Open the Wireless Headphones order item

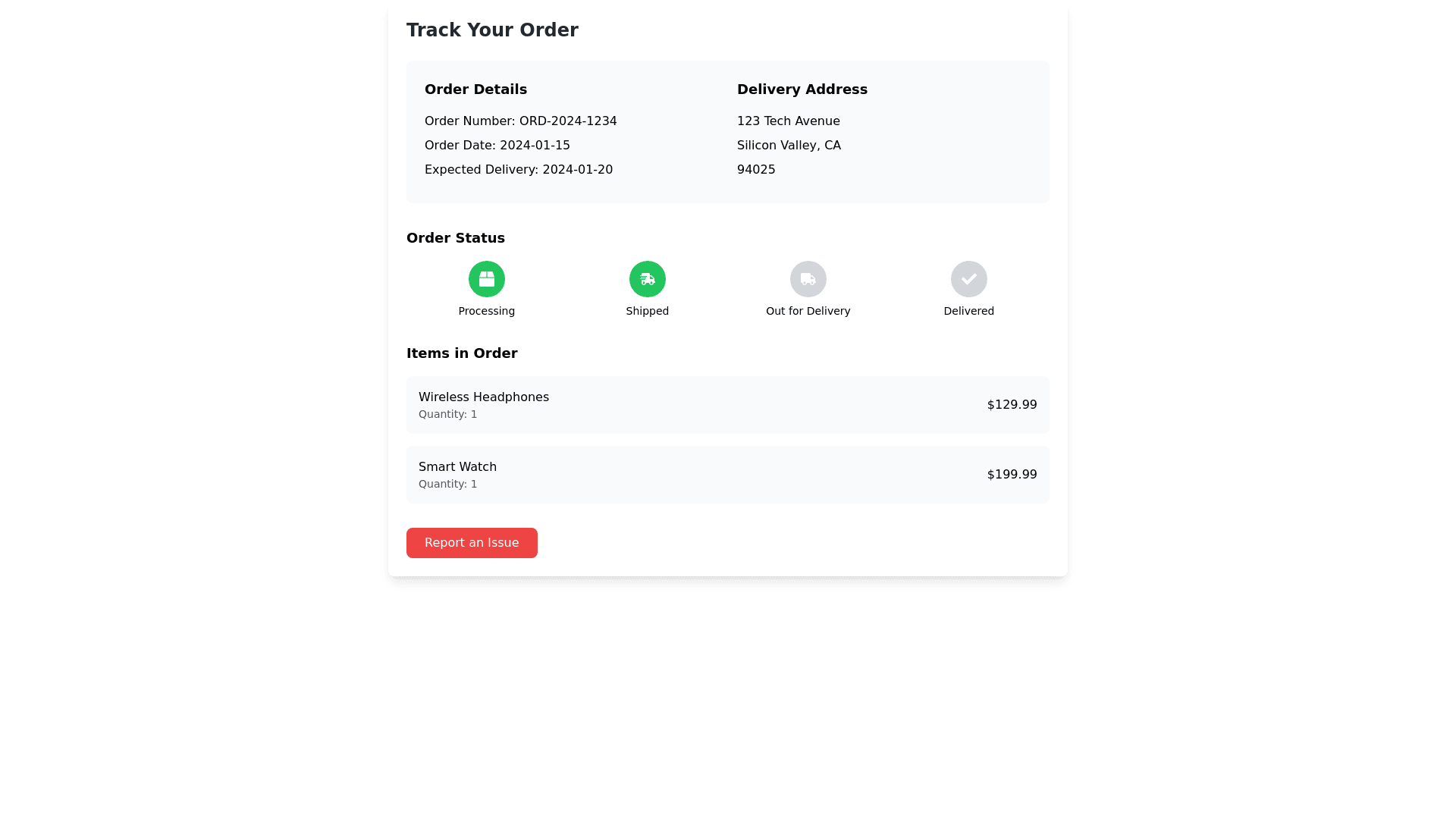pos(726,405)
